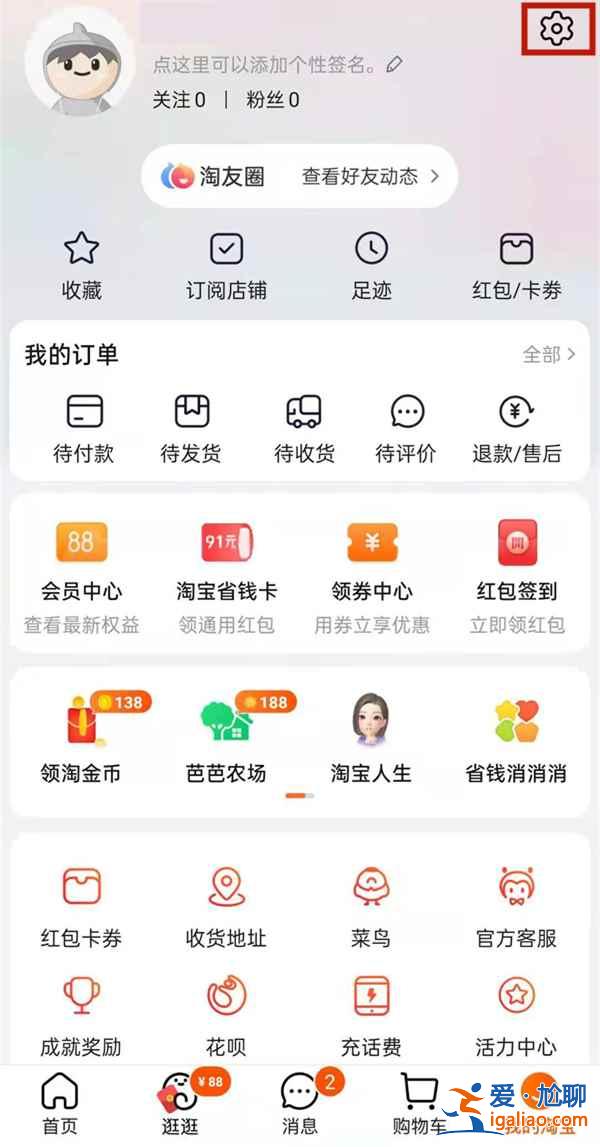Open 淘友圈 friend updates

pos(299,176)
